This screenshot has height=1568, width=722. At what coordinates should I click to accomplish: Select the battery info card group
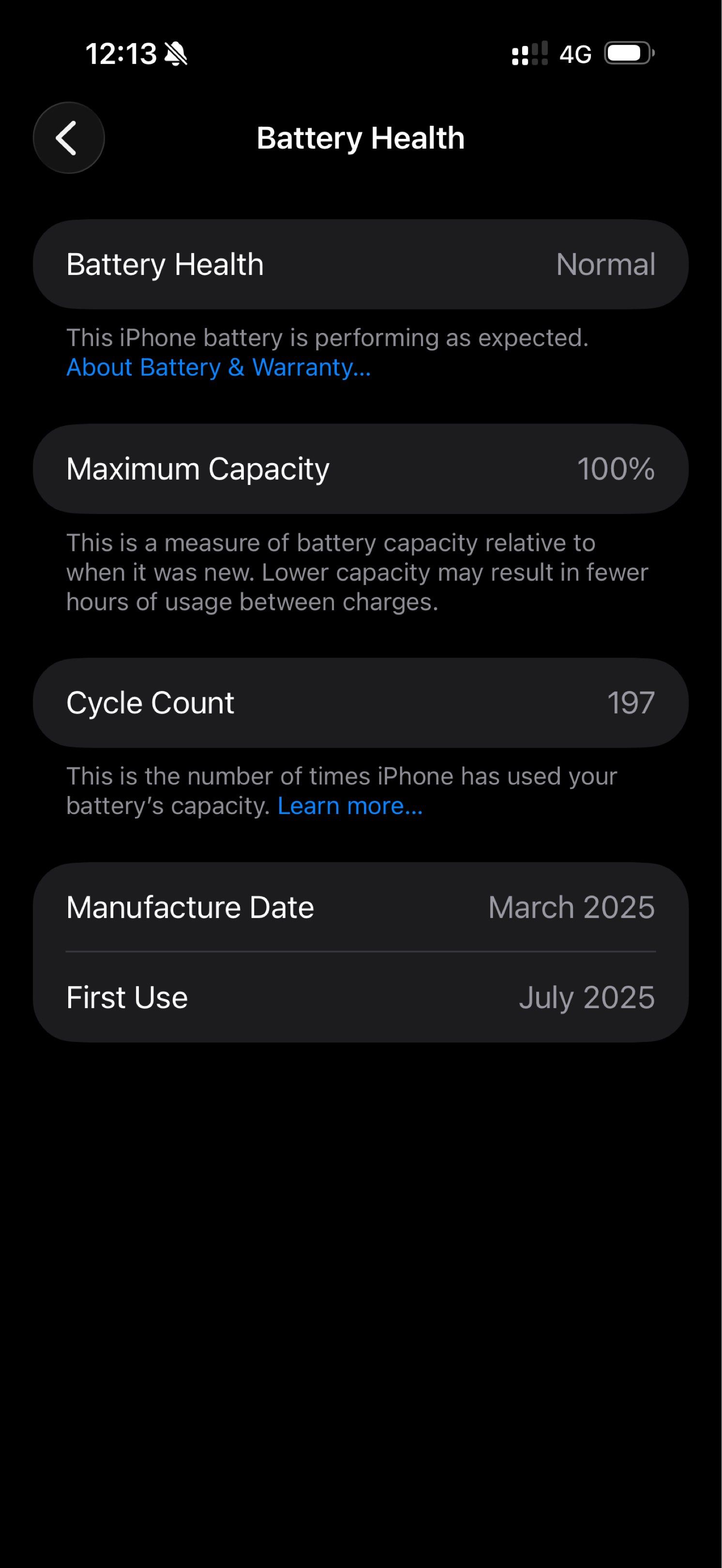pos(361,951)
